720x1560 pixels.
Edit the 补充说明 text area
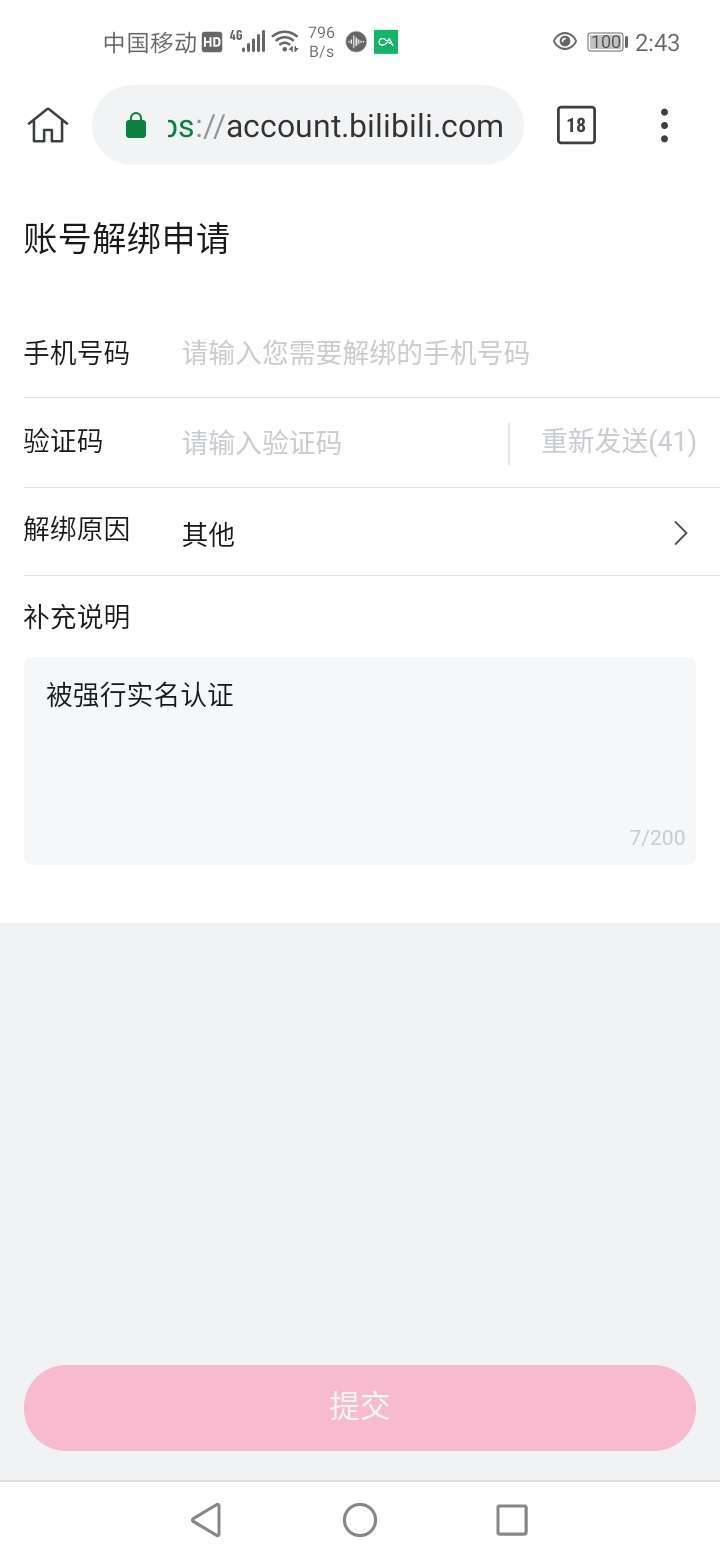pos(360,760)
